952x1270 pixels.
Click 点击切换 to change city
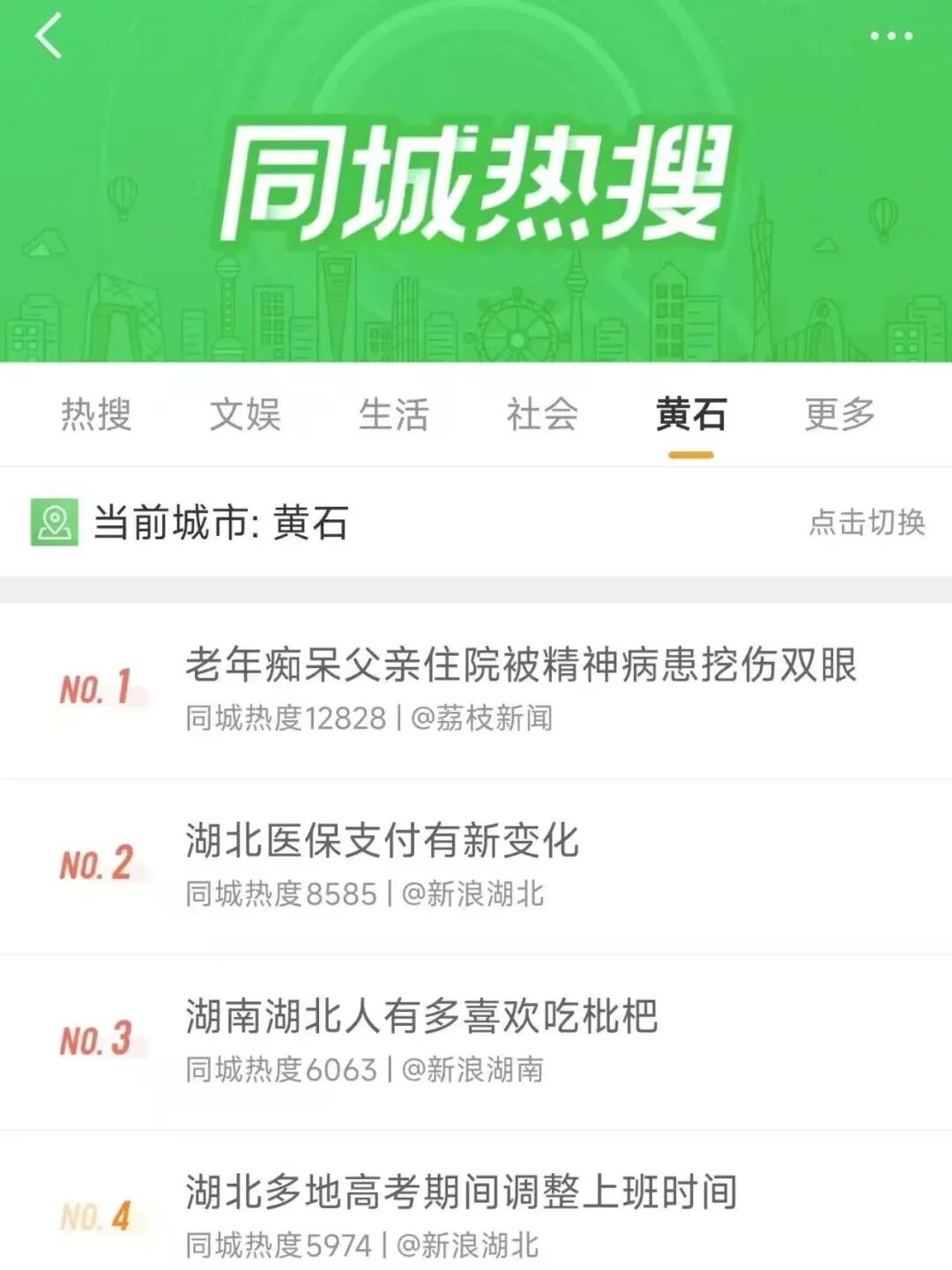click(867, 524)
